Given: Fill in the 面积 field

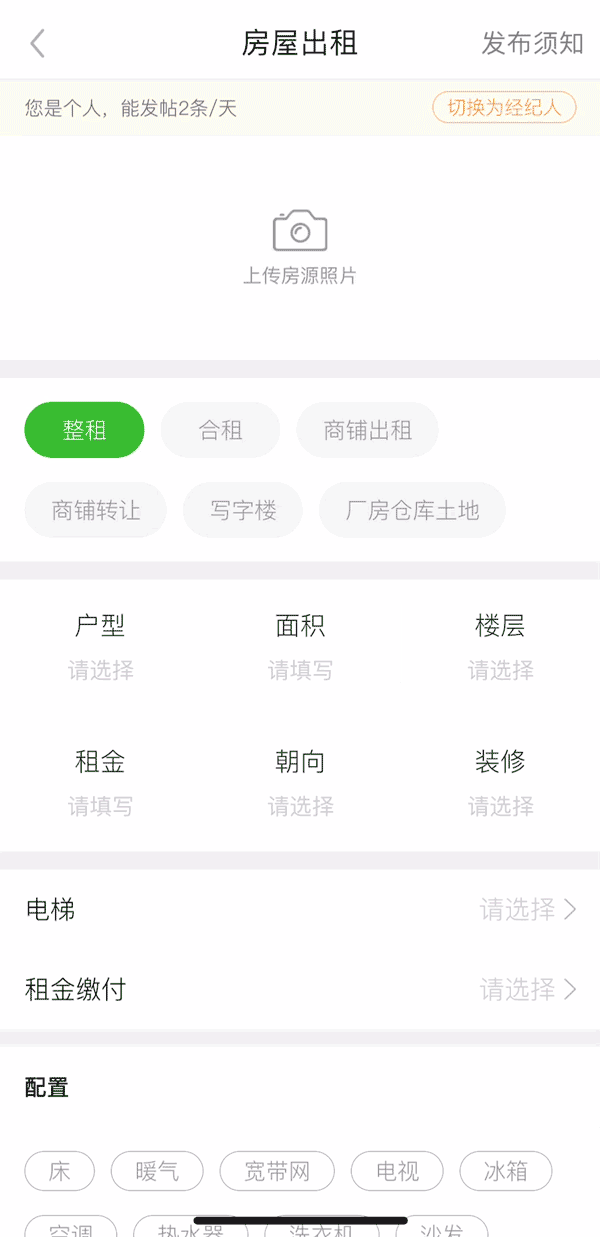Looking at the screenshot, I should 300,646.
